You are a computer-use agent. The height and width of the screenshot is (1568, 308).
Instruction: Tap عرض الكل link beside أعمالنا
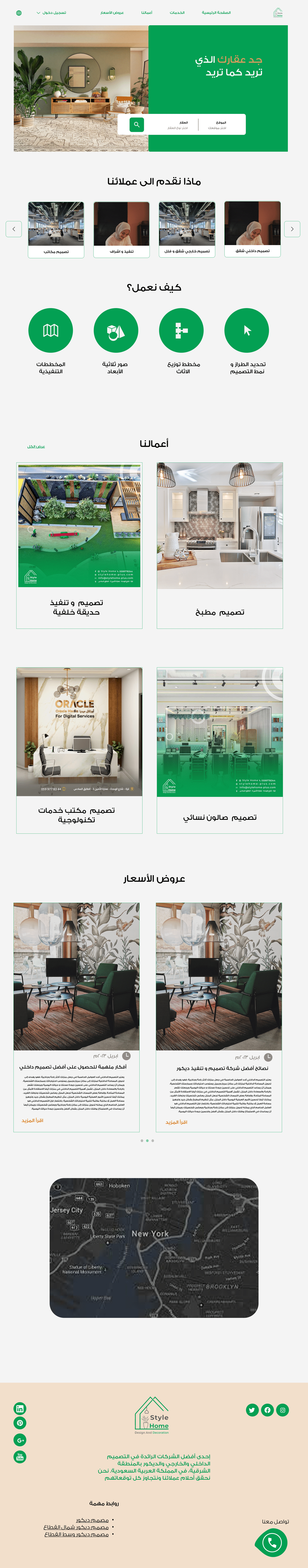(36, 447)
